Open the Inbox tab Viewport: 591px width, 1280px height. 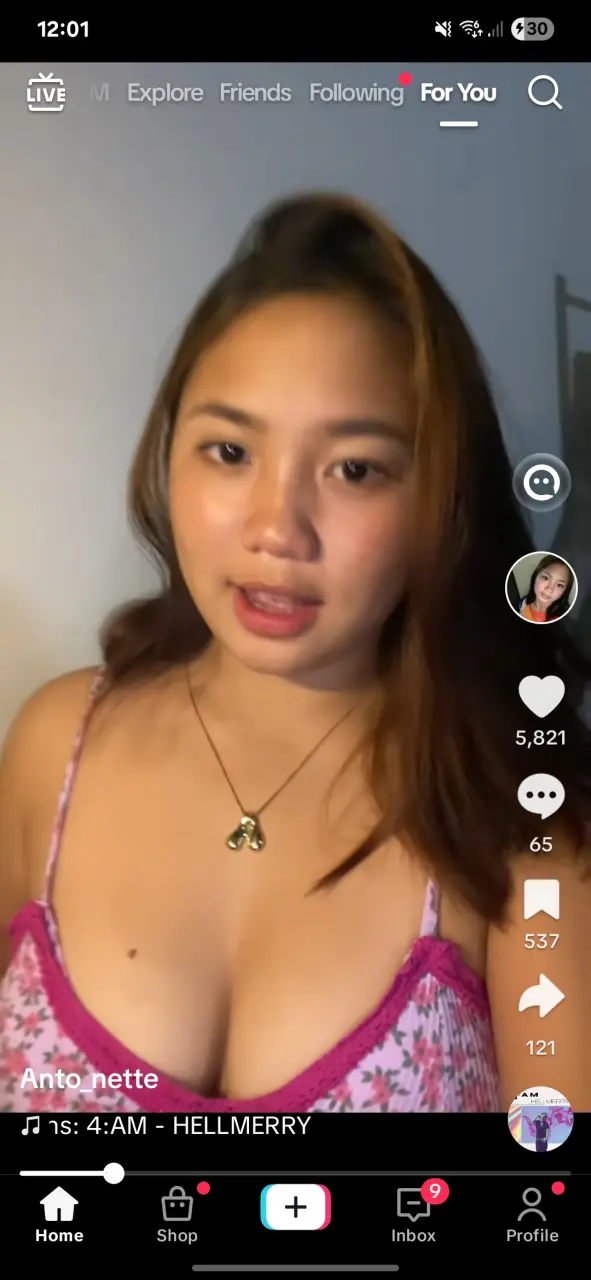pos(413,1214)
